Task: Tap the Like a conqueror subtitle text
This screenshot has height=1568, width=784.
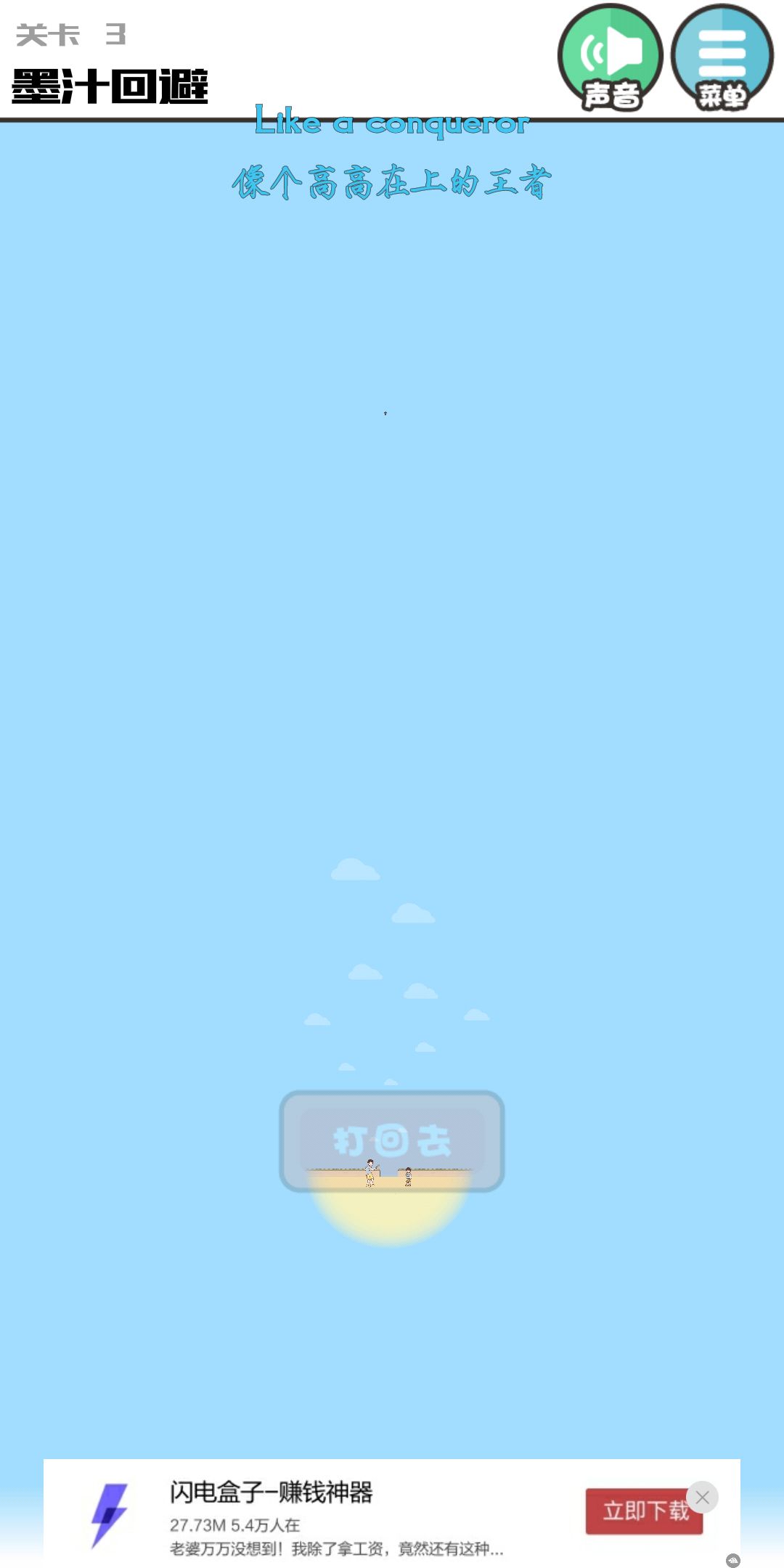Action: point(392,123)
